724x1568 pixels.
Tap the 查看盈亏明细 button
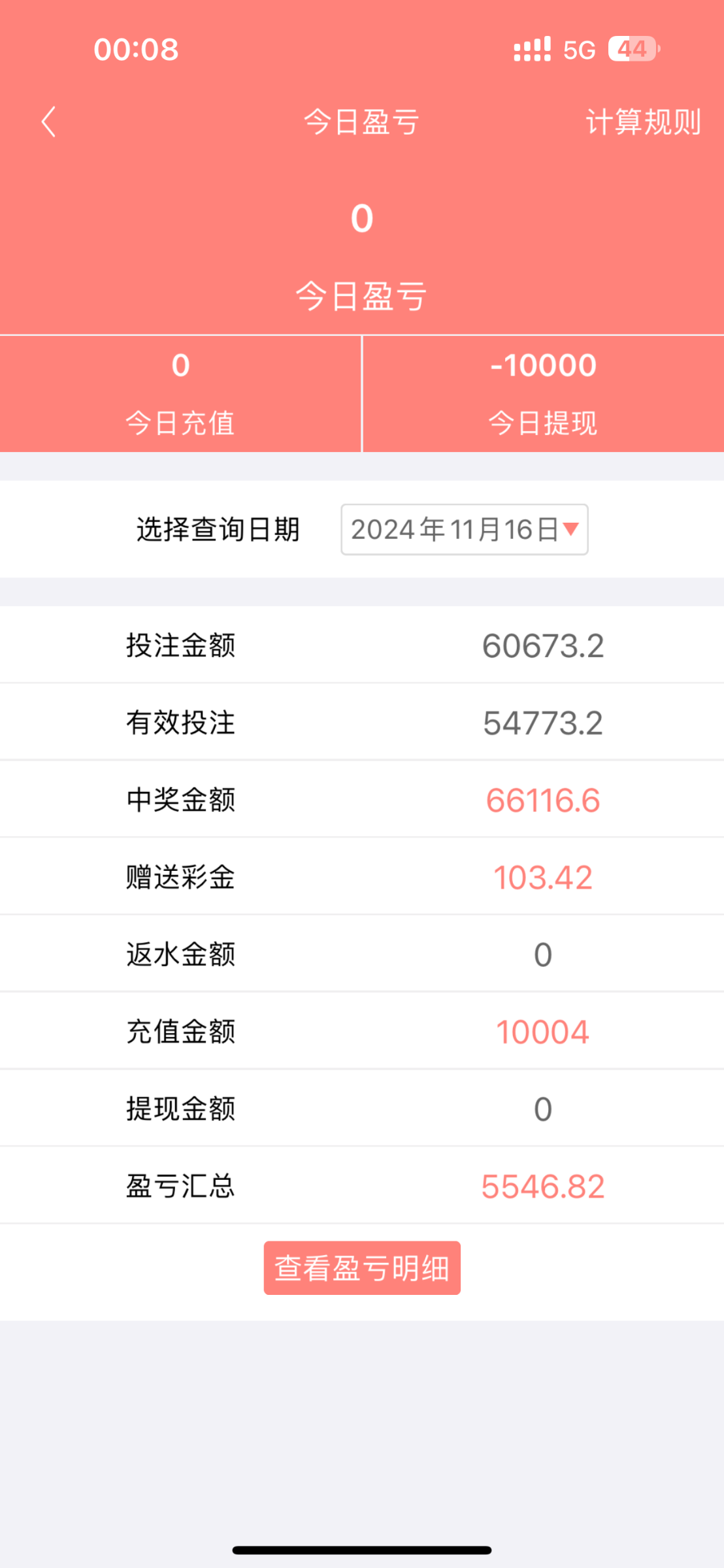(x=362, y=1267)
